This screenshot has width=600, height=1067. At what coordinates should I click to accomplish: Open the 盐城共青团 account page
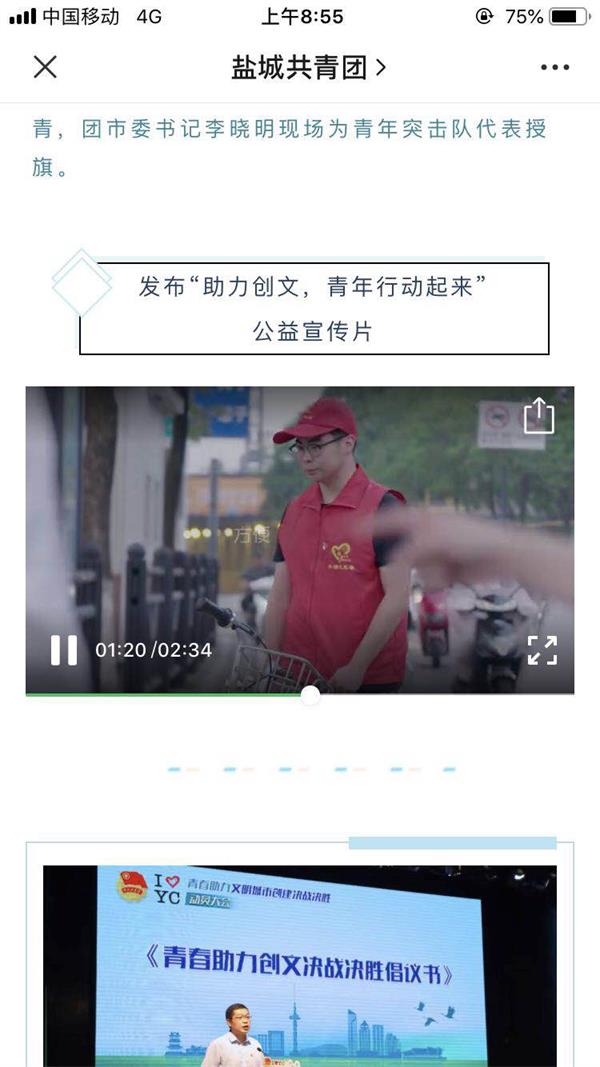click(308, 67)
